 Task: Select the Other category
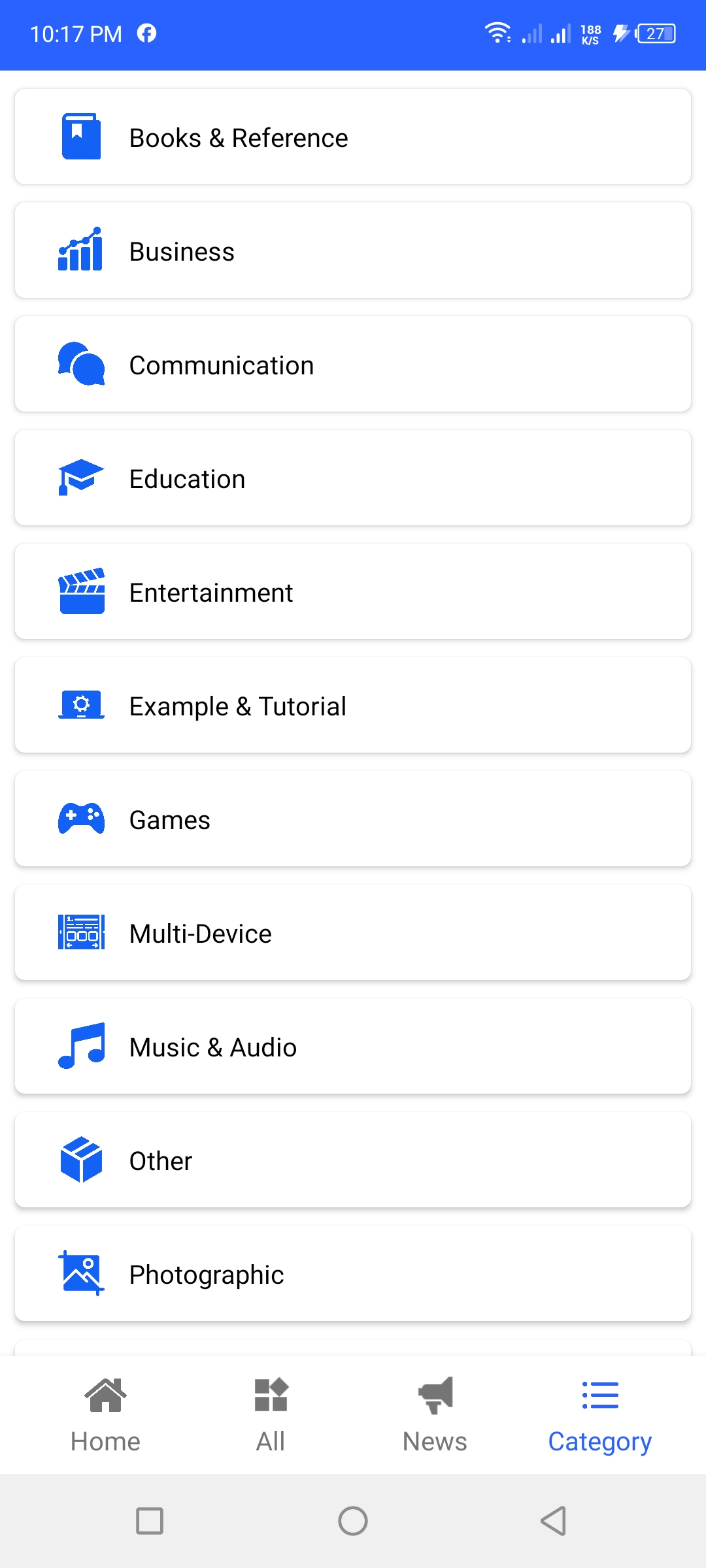(353, 1160)
